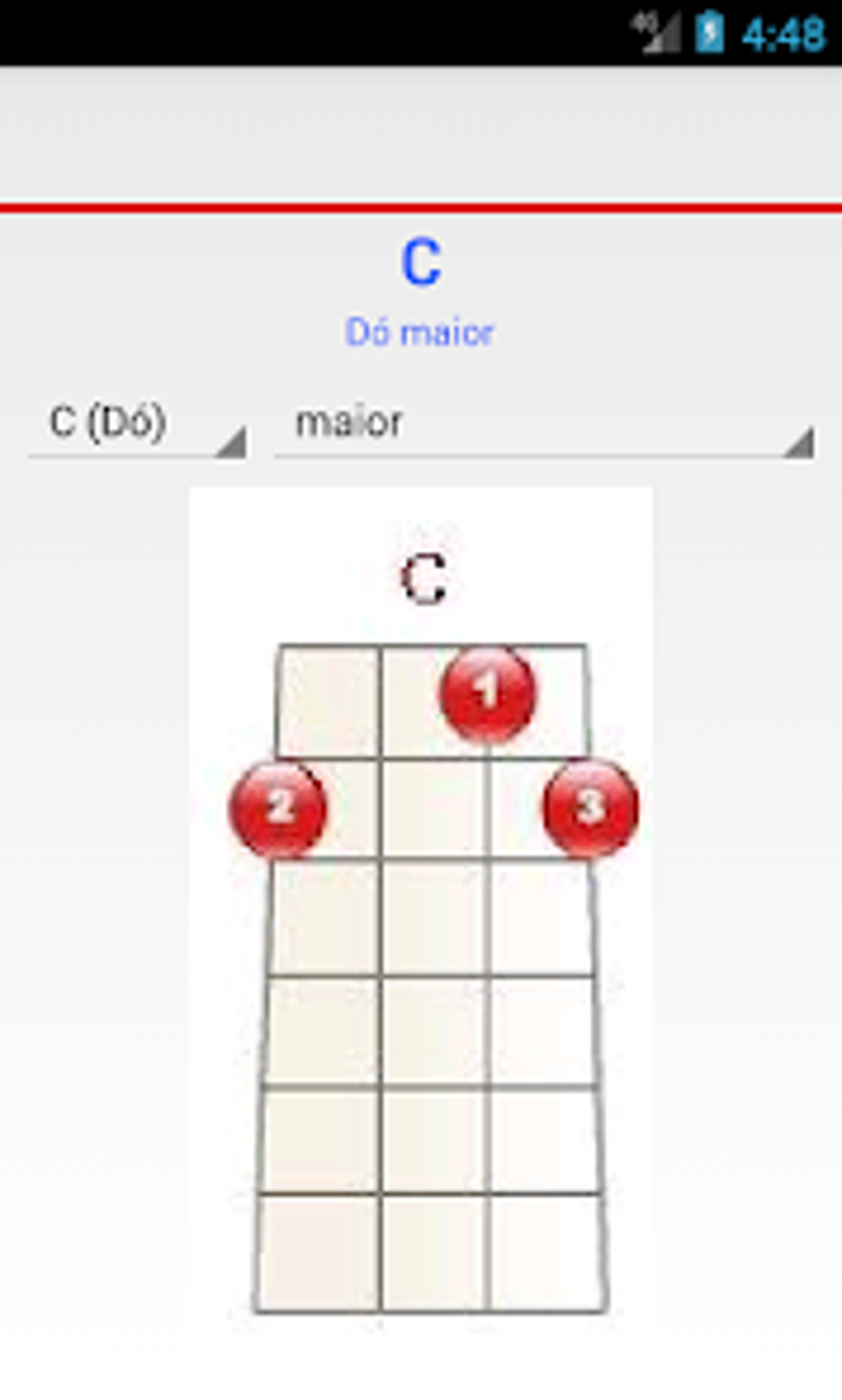Tap the nut at the top of the fretboard

[433, 646]
